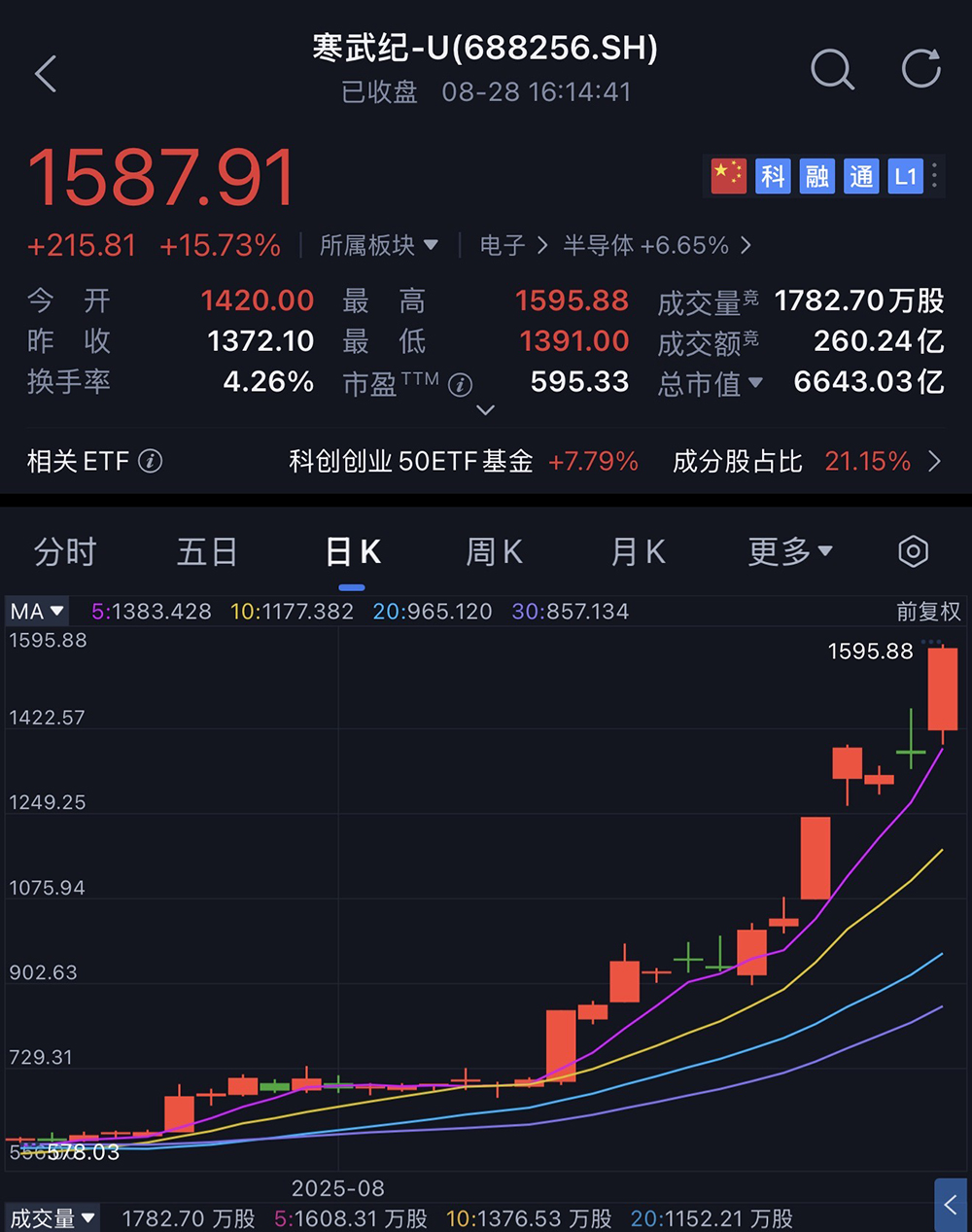Change the MA indicator dropdown
The width and height of the screenshot is (972, 1232).
37,612
